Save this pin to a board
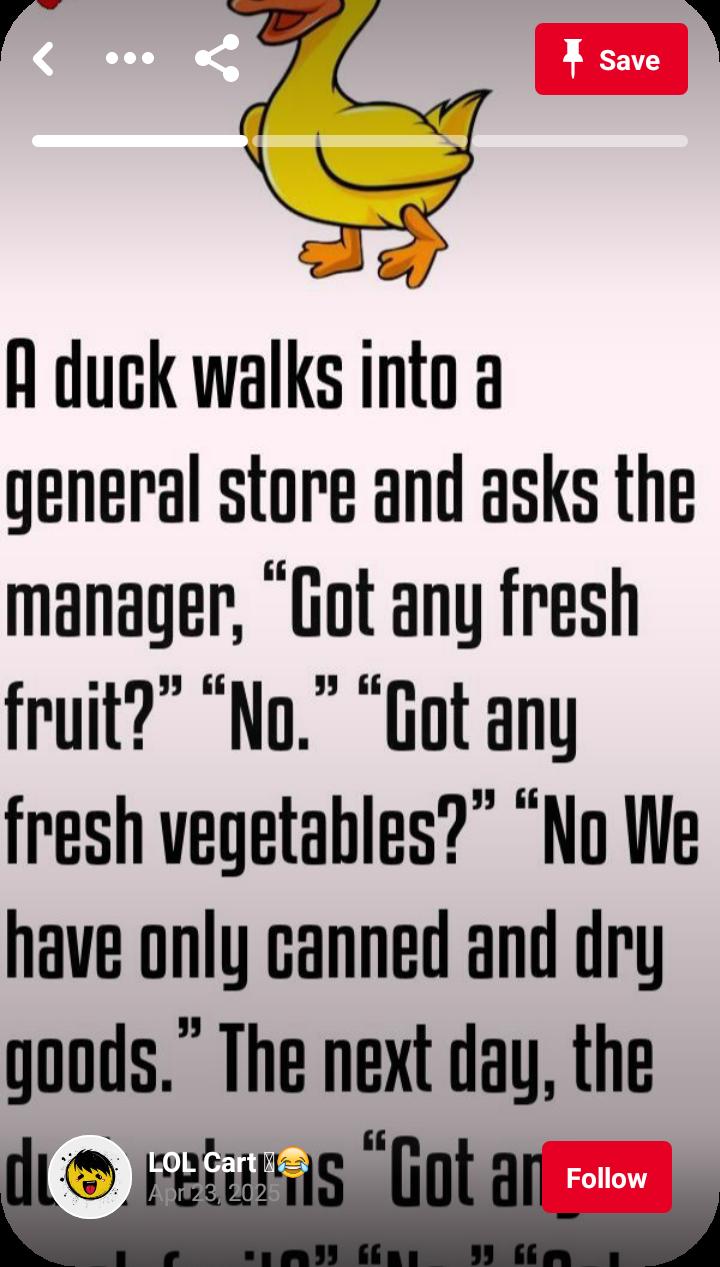Viewport: 720px width, 1267px height. click(611, 60)
